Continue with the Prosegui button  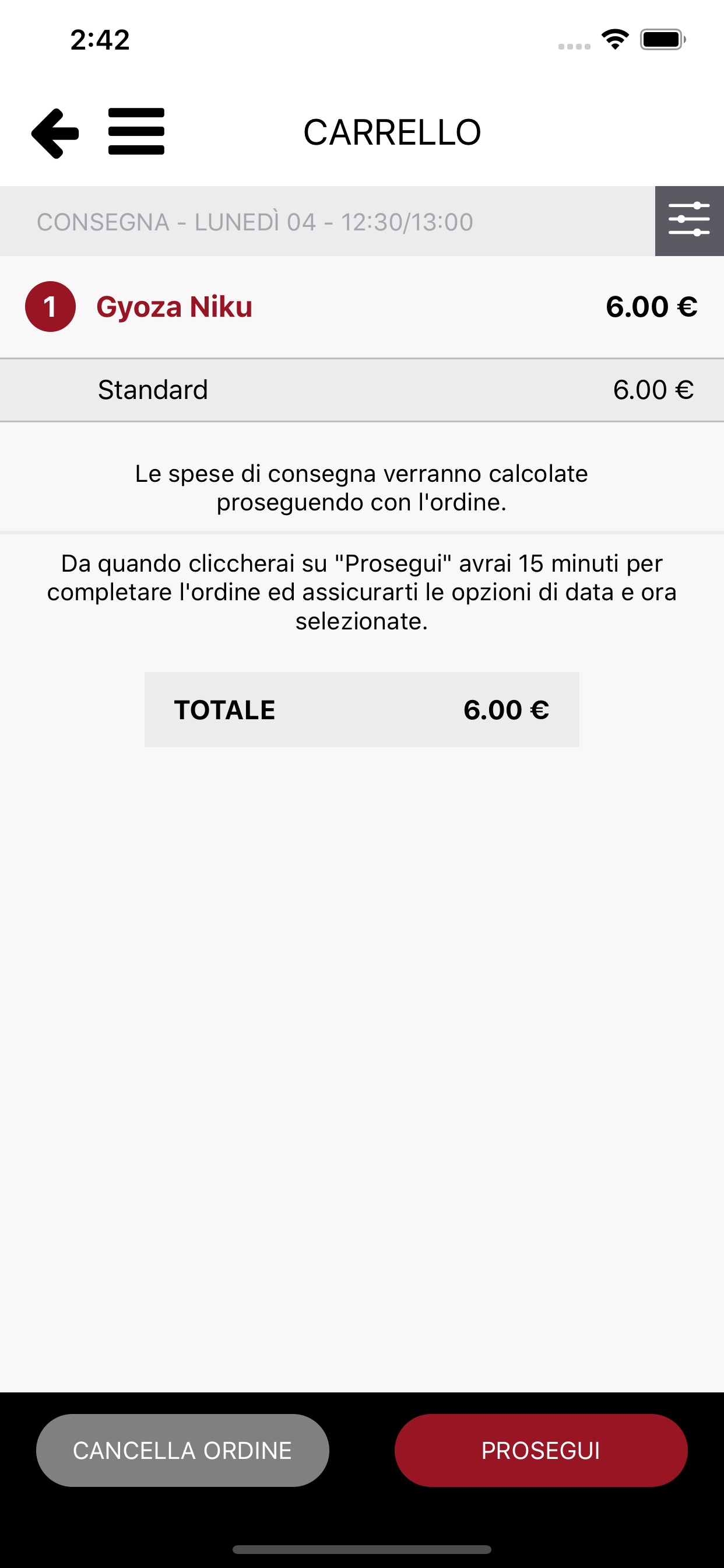[x=540, y=1450]
